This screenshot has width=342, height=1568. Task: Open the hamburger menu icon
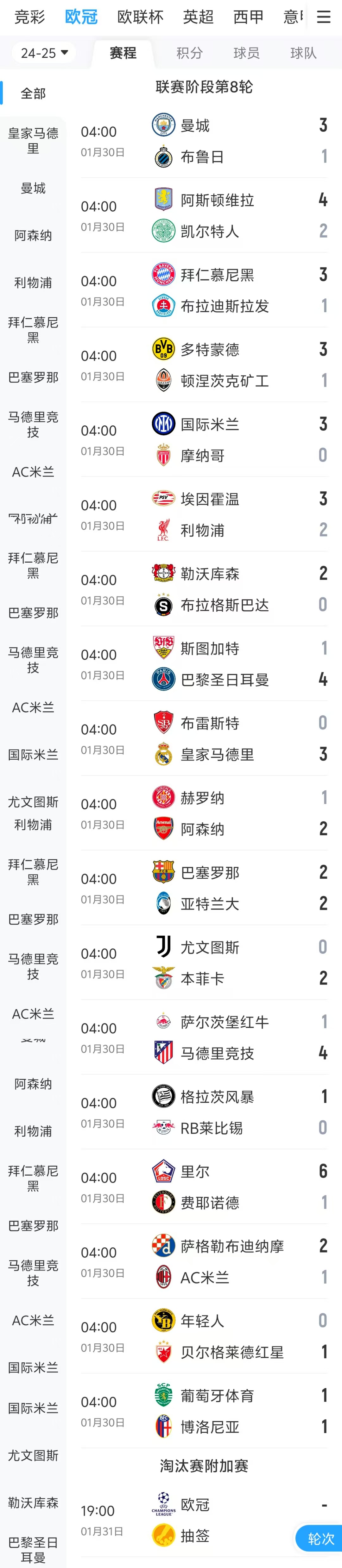click(324, 17)
